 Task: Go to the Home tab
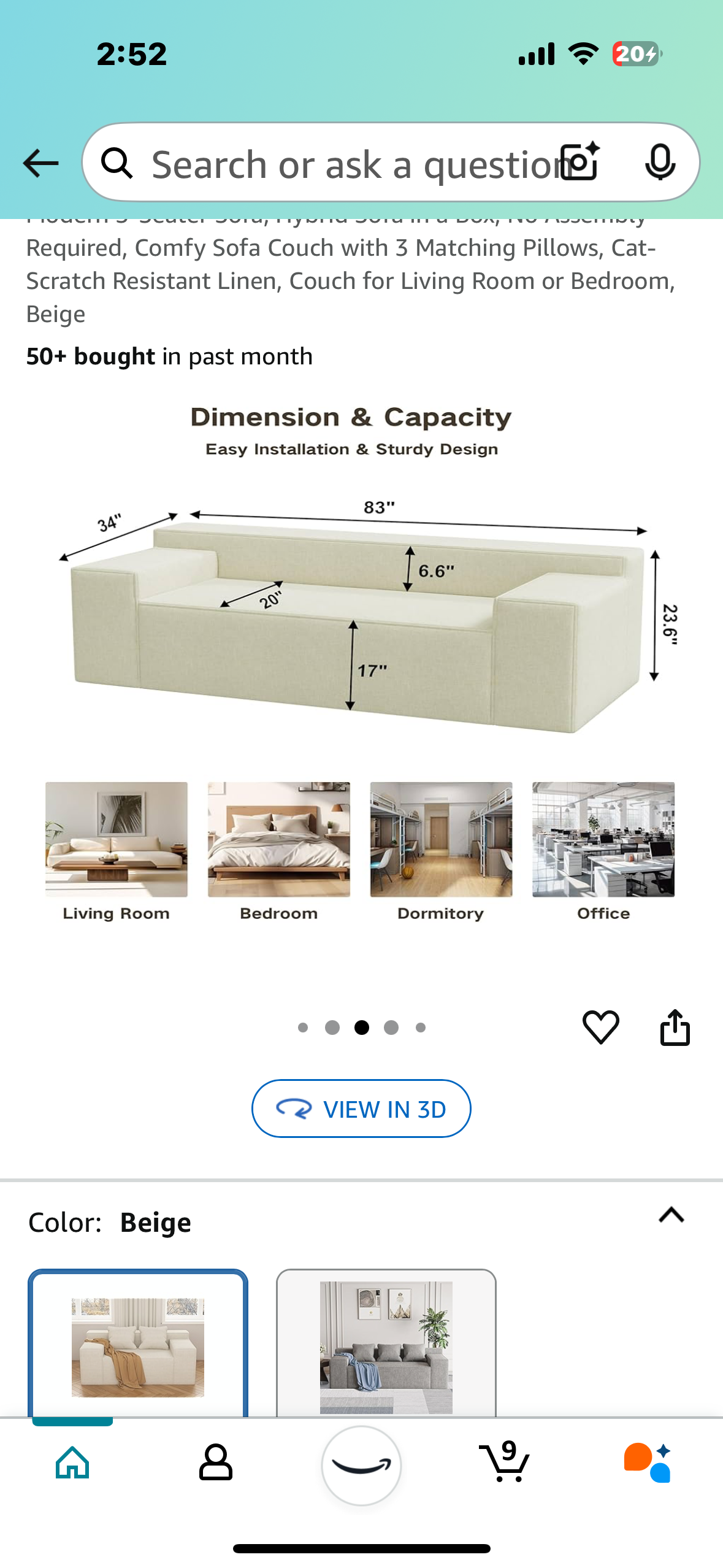point(72,1462)
